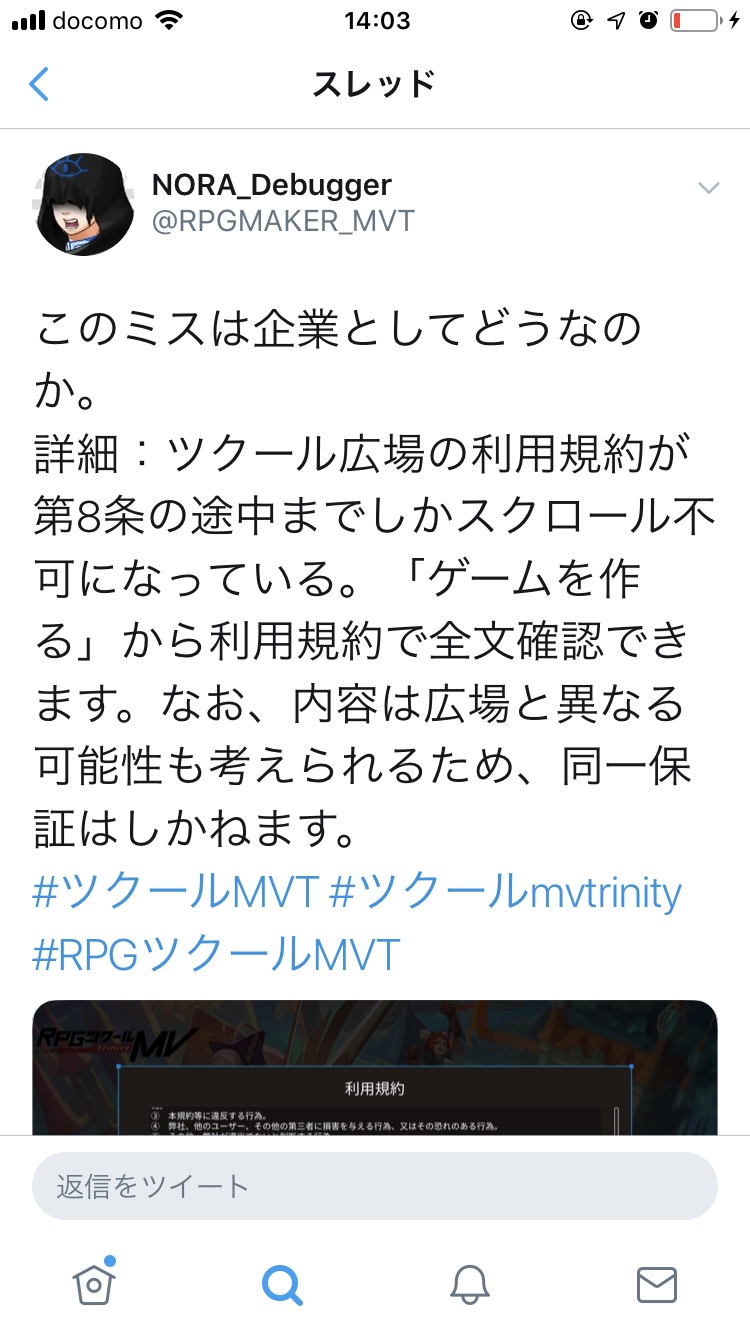Open NORA_Debugger's profile picture
The width and height of the screenshot is (750, 1334).
click(84, 205)
